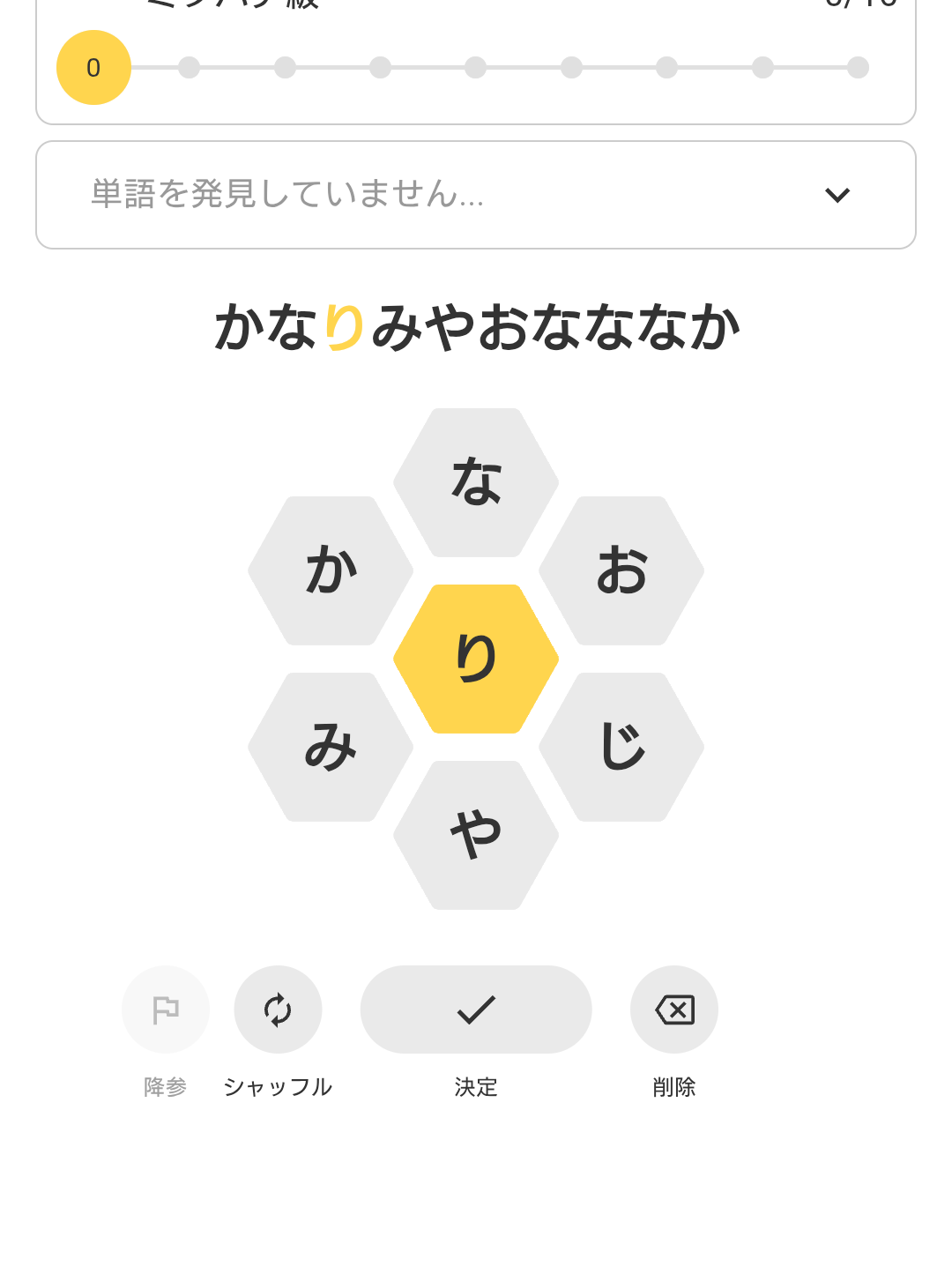952x1274 pixels.
Task: Tap the な hexagon letter
Action: (x=476, y=482)
